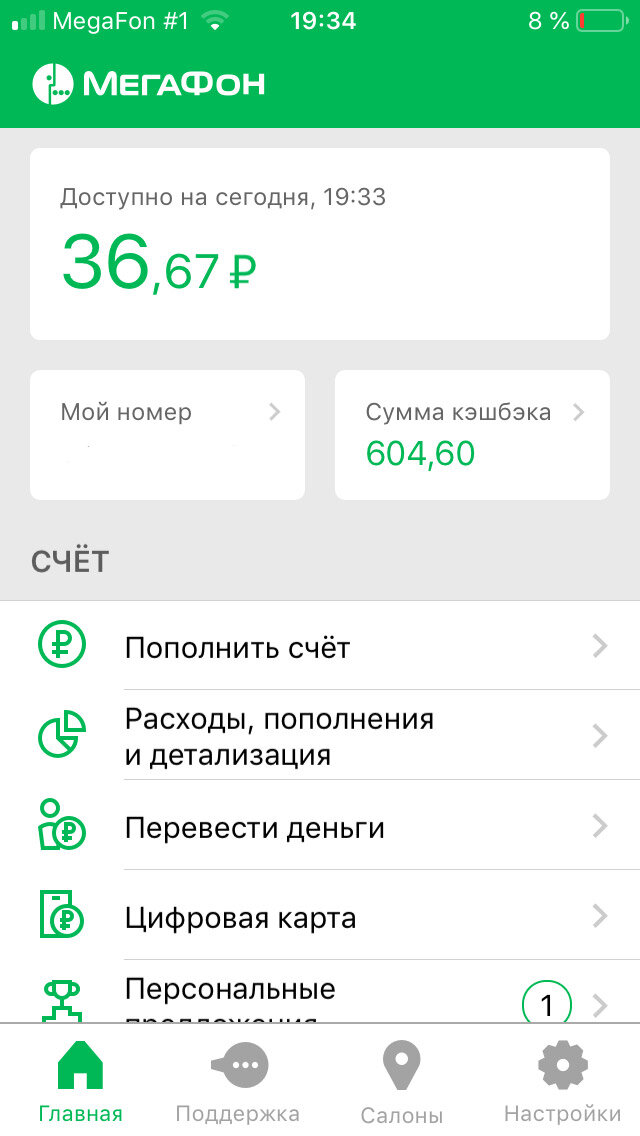Open the Сумма кэшбэка card
The width and height of the screenshot is (640, 1136).
[472, 435]
